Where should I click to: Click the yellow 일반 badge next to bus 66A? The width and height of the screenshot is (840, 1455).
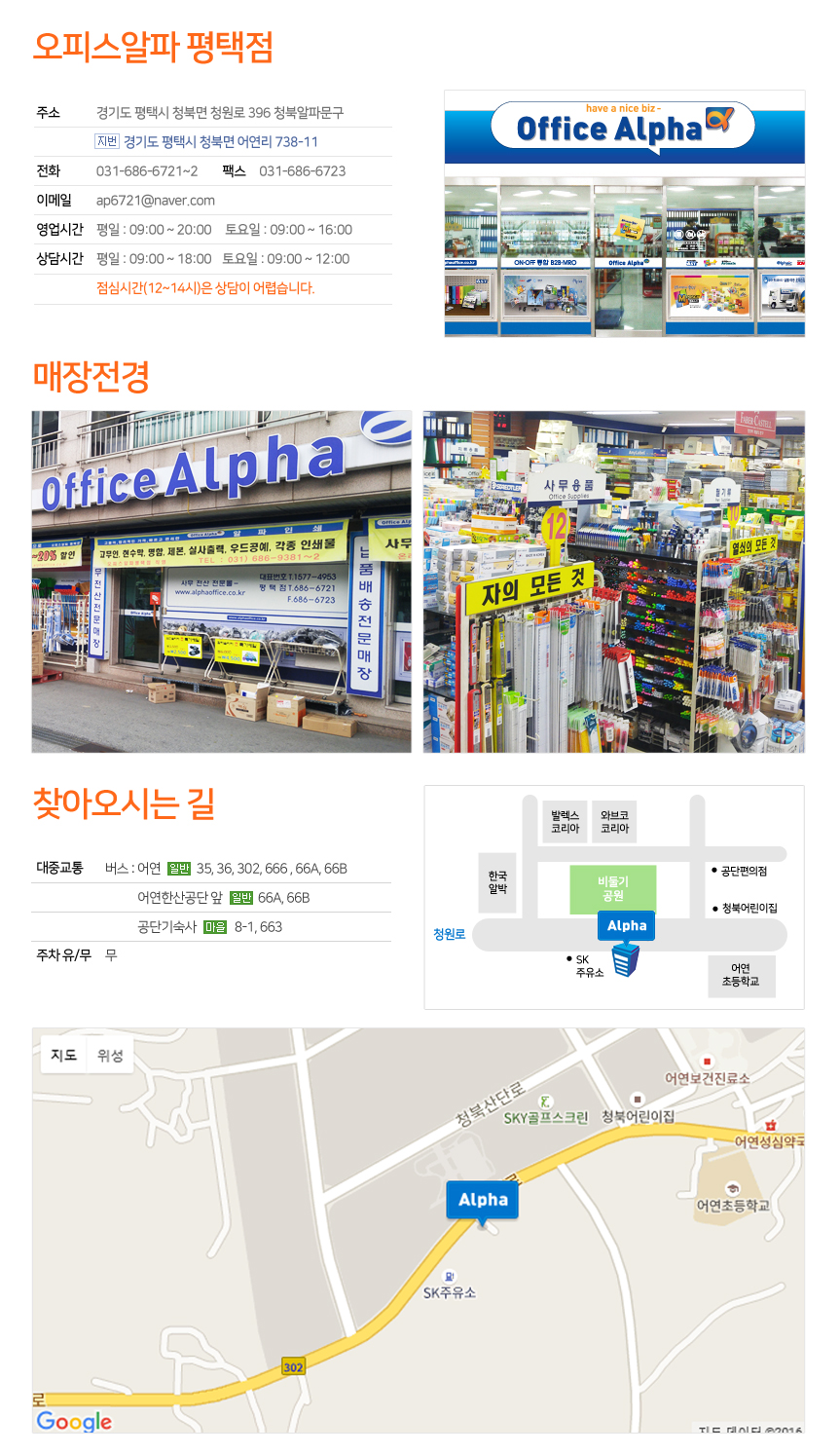(242, 897)
